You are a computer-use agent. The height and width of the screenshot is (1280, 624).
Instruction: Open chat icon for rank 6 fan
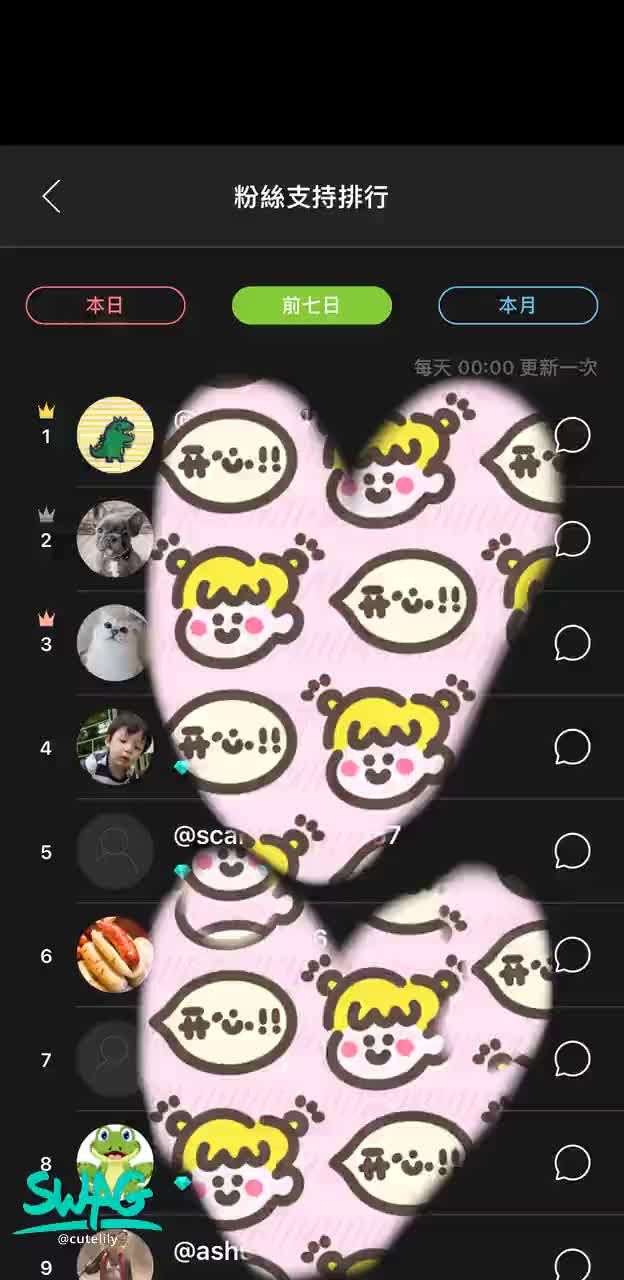(x=572, y=955)
